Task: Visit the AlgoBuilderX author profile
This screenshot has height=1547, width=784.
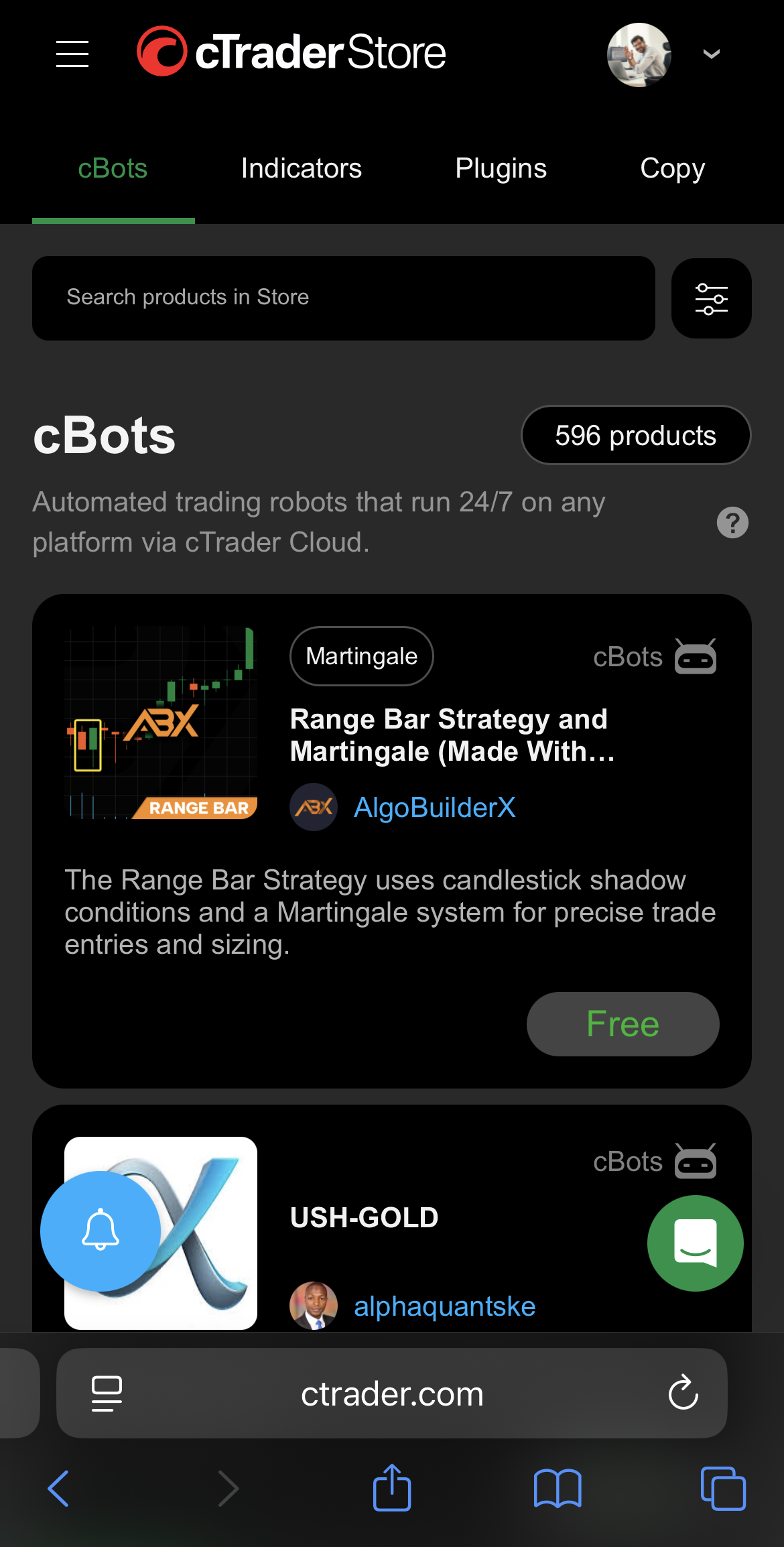Action: (434, 808)
